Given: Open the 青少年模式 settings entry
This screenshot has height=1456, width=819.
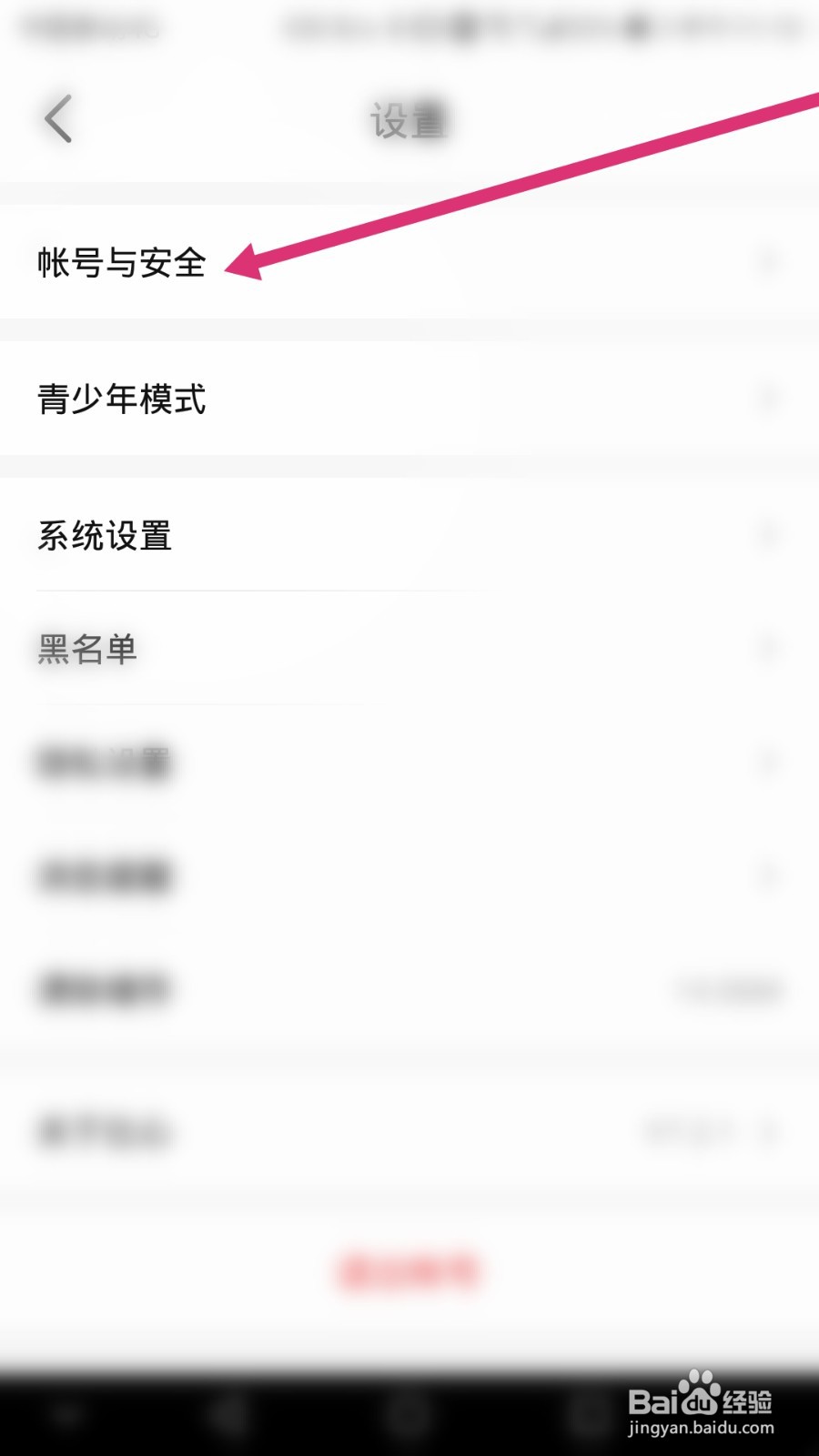Looking at the screenshot, I should (x=121, y=399).
